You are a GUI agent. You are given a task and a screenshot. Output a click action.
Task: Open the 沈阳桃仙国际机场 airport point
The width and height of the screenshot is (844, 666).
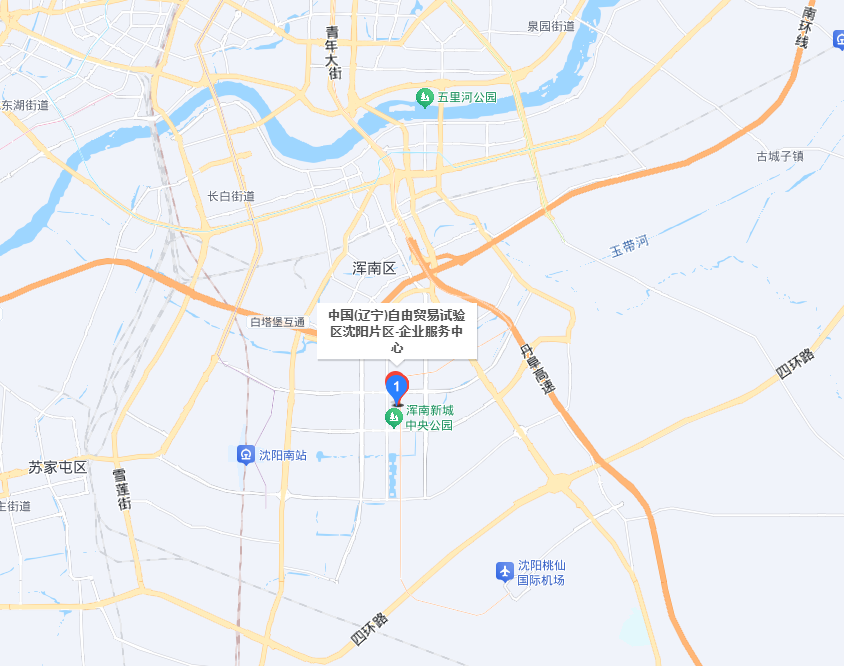[505, 572]
